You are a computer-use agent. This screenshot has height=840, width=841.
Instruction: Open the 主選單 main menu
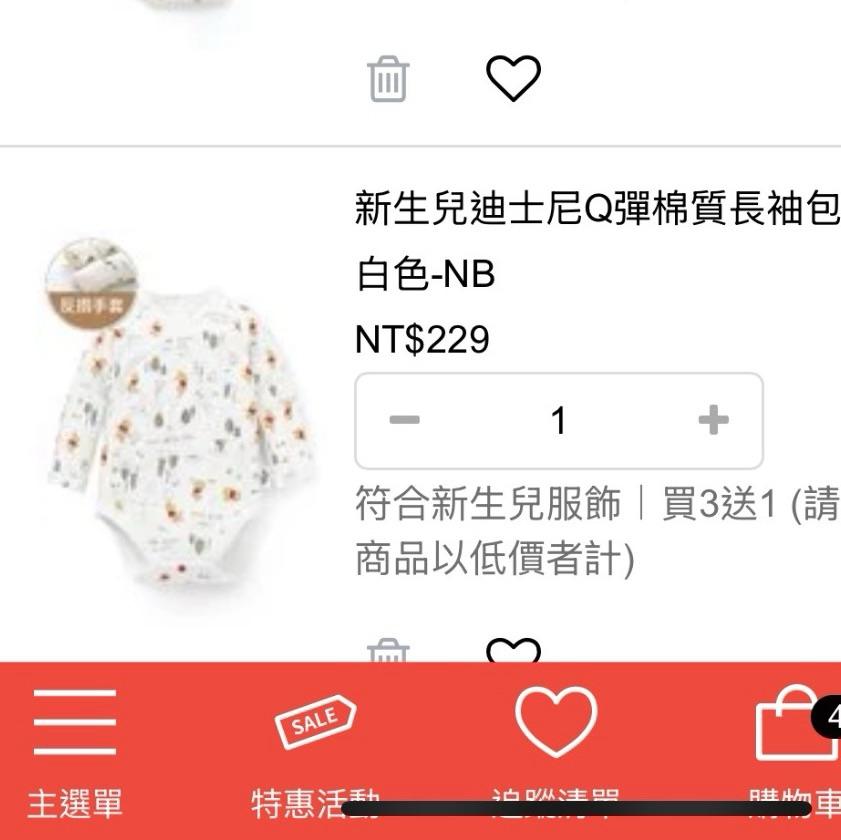tap(75, 750)
